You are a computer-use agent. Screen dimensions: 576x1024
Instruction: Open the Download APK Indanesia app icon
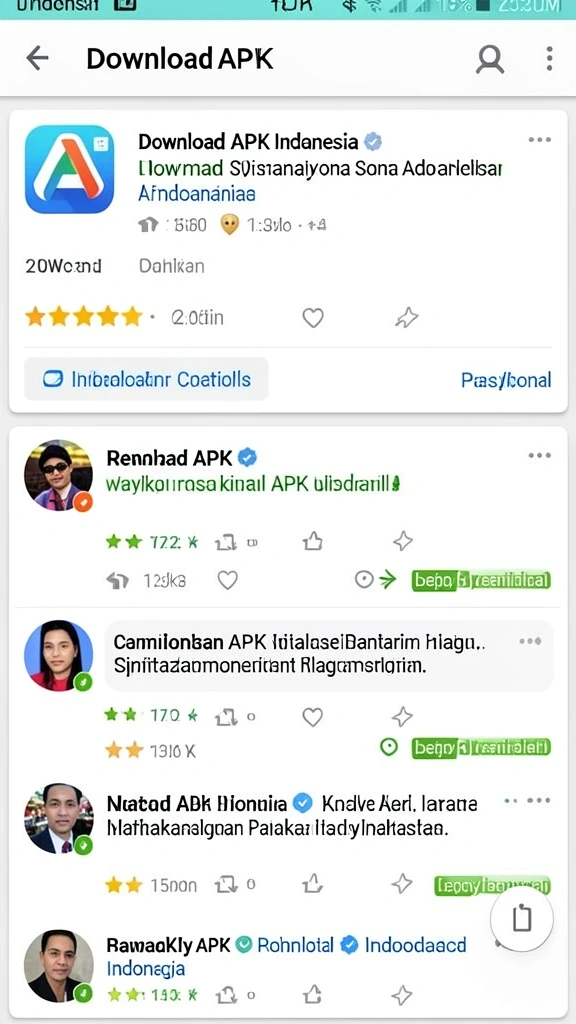click(69, 169)
